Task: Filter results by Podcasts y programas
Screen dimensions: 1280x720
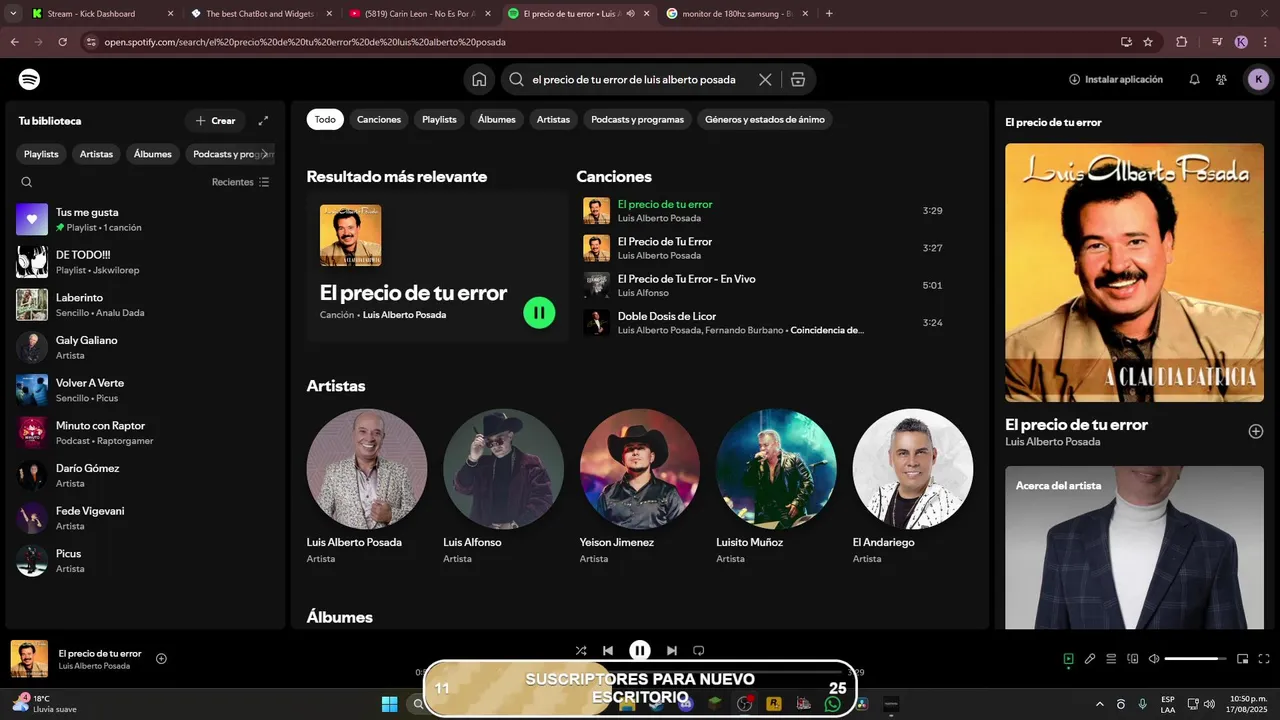Action: tap(637, 120)
